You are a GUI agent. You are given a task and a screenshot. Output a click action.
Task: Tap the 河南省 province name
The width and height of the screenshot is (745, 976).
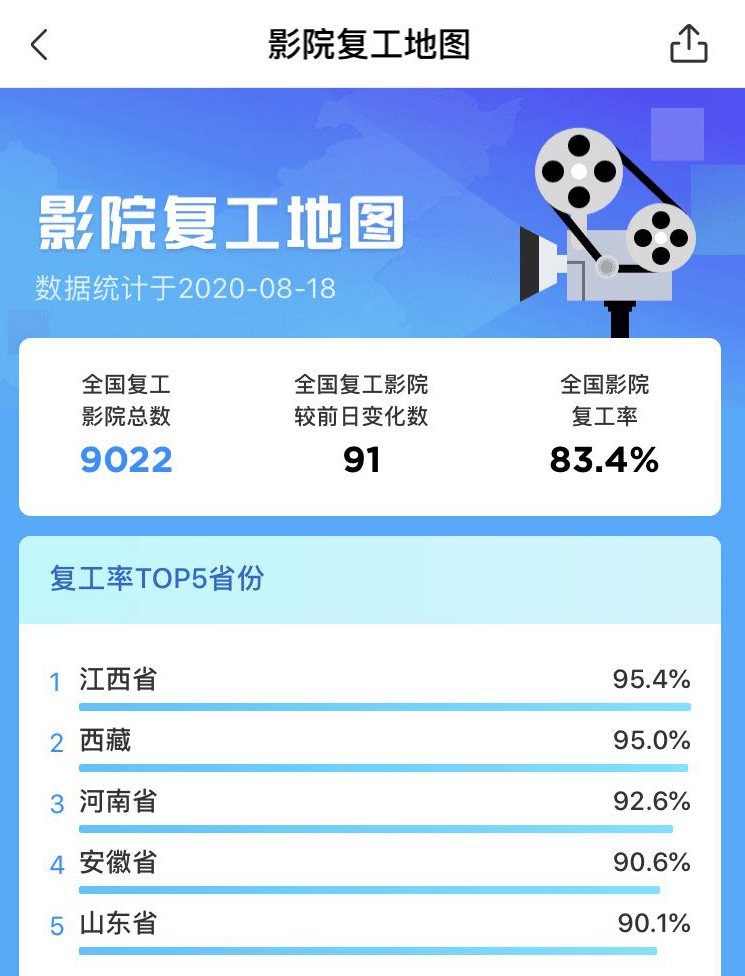tap(117, 802)
